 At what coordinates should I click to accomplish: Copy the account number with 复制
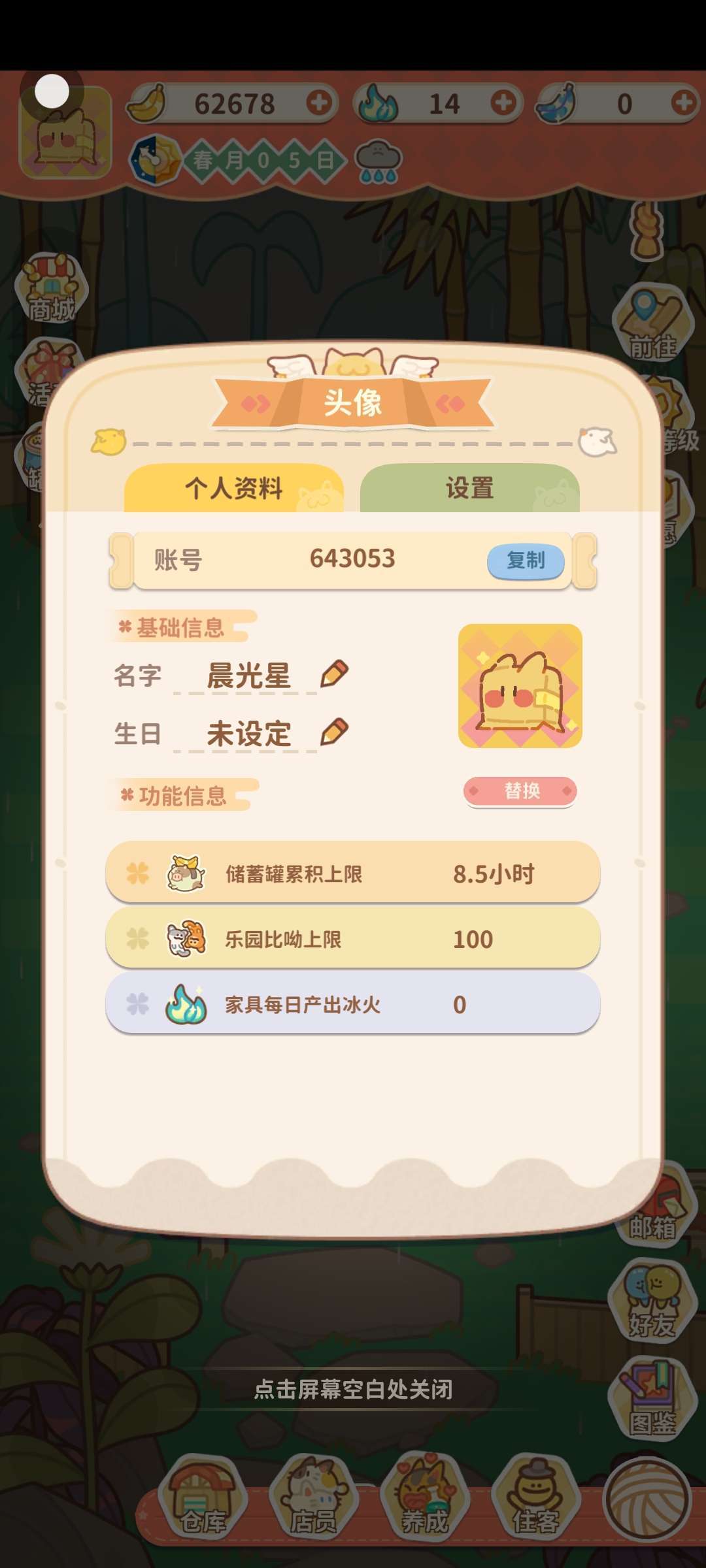(526, 561)
